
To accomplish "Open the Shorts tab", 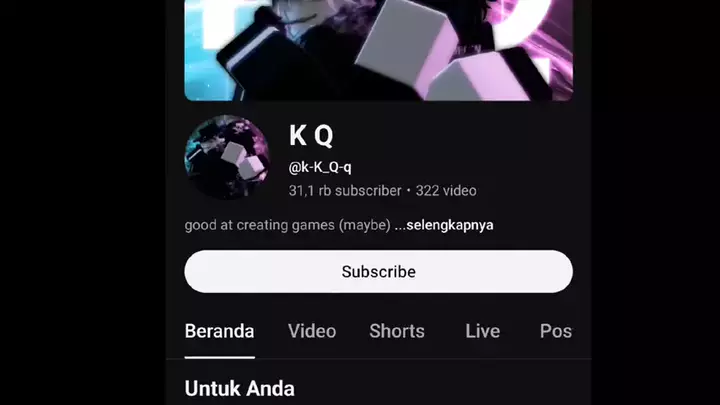I will point(397,331).
